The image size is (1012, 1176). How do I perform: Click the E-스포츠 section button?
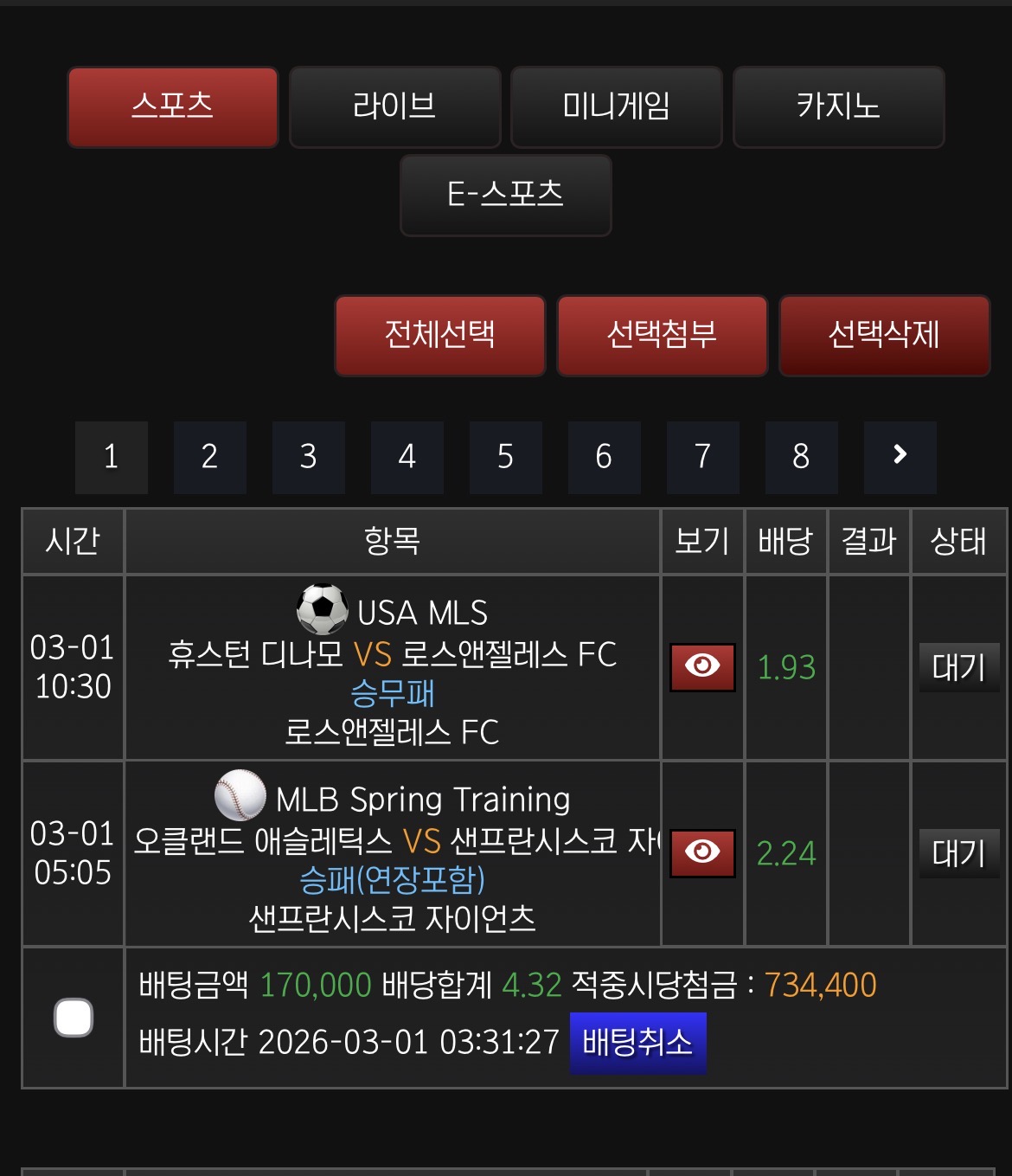click(505, 196)
